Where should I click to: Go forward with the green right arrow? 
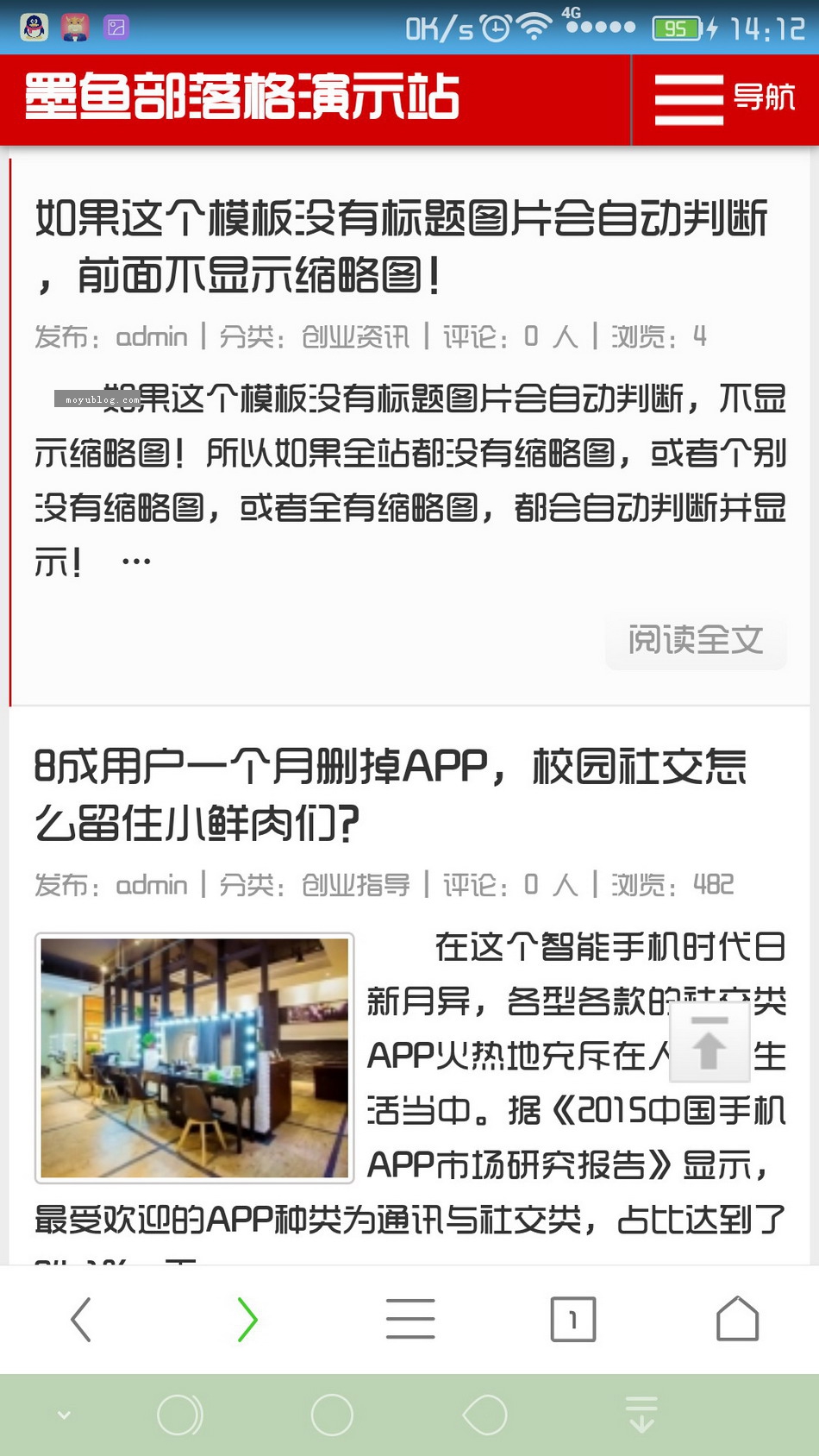click(247, 1320)
